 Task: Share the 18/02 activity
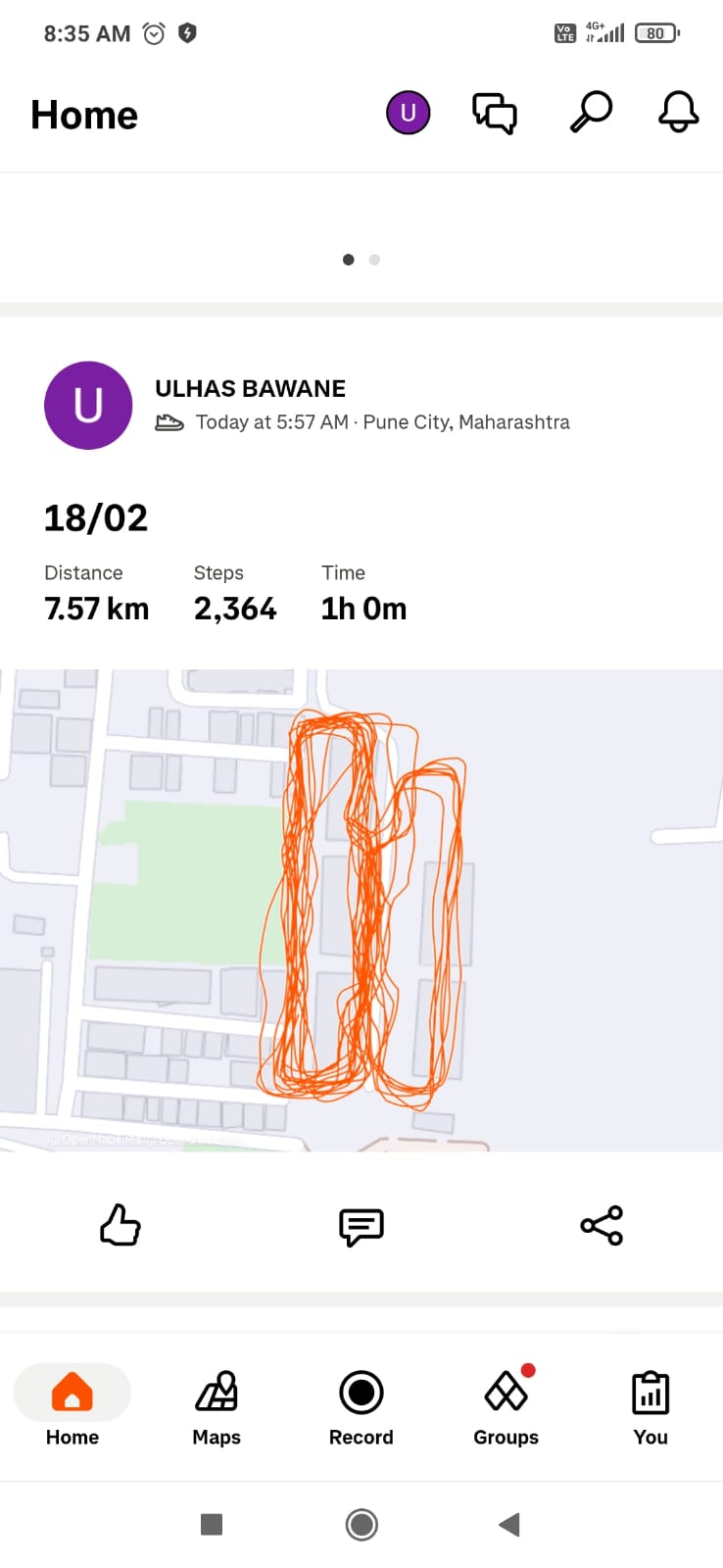(x=602, y=1226)
